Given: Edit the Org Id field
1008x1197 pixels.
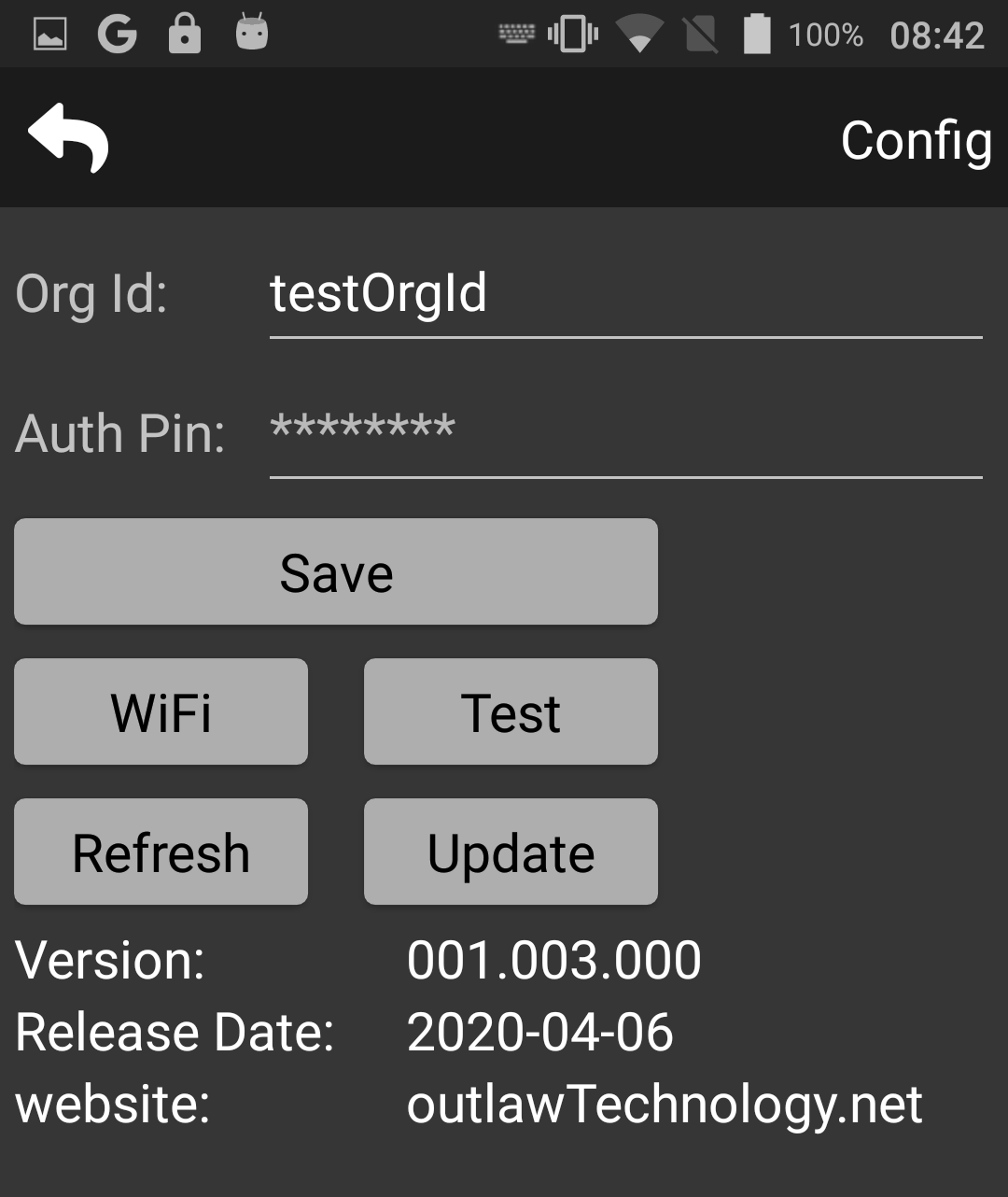Looking at the screenshot, I should (625, 295).
